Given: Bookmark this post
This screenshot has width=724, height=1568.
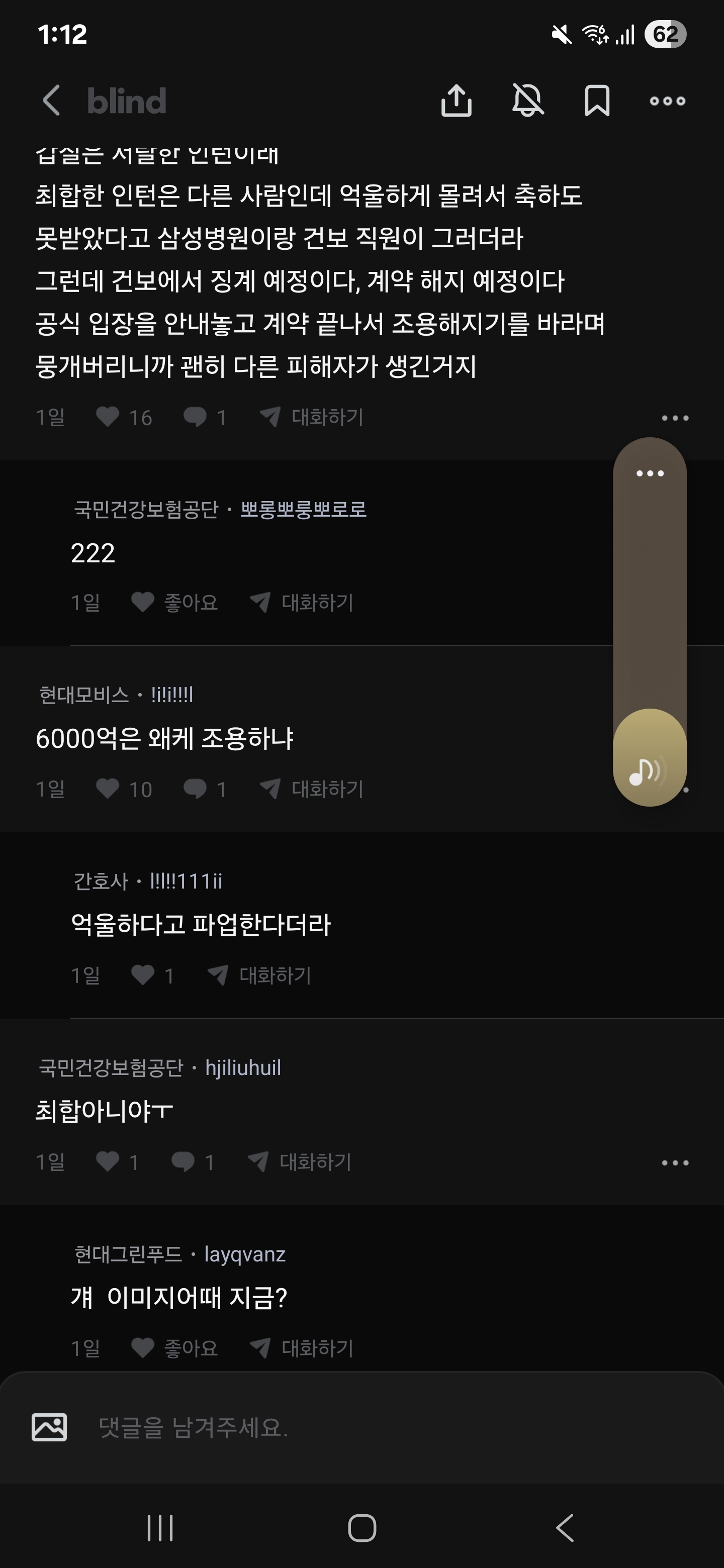Looking at the screenshot, I should tap(597, 101).
